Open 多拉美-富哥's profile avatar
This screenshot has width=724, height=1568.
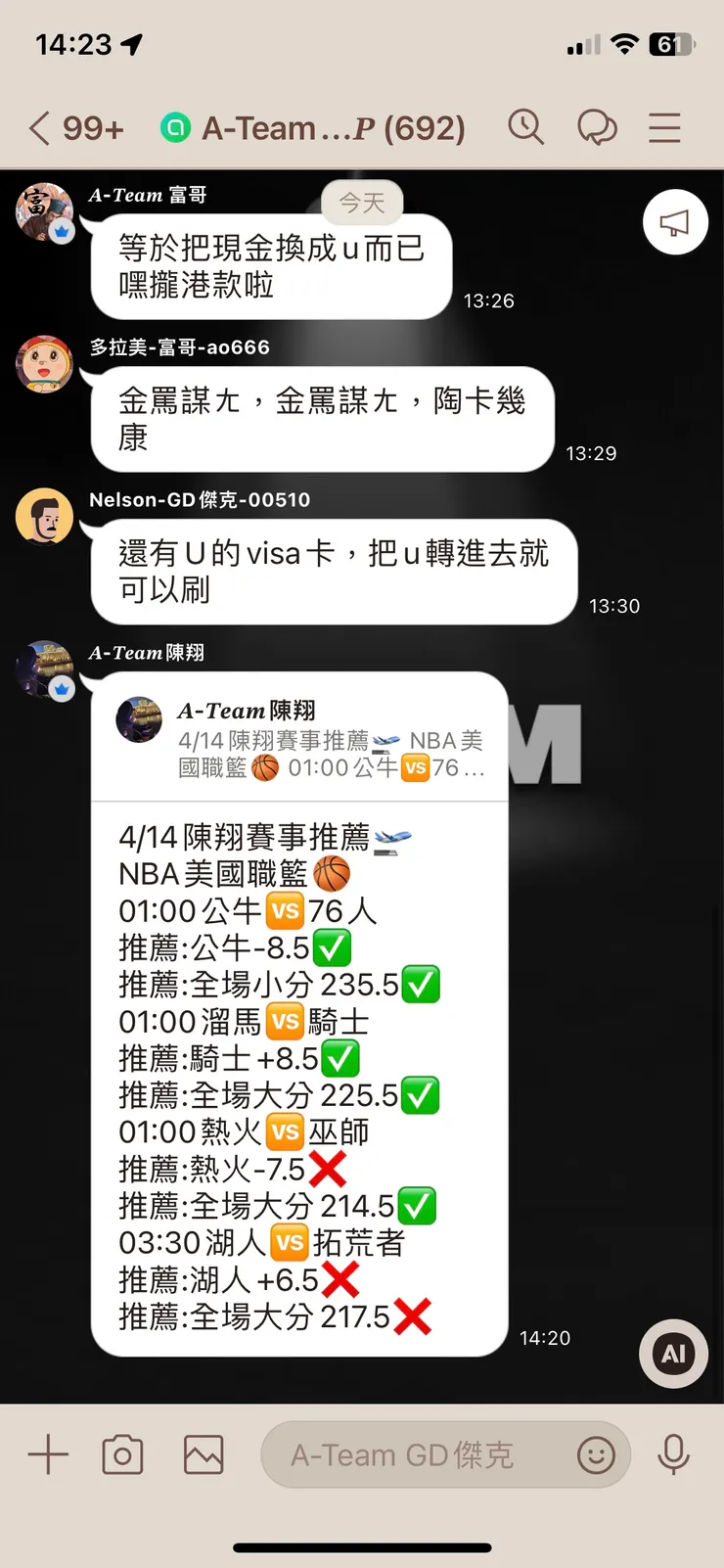[45, 363]
